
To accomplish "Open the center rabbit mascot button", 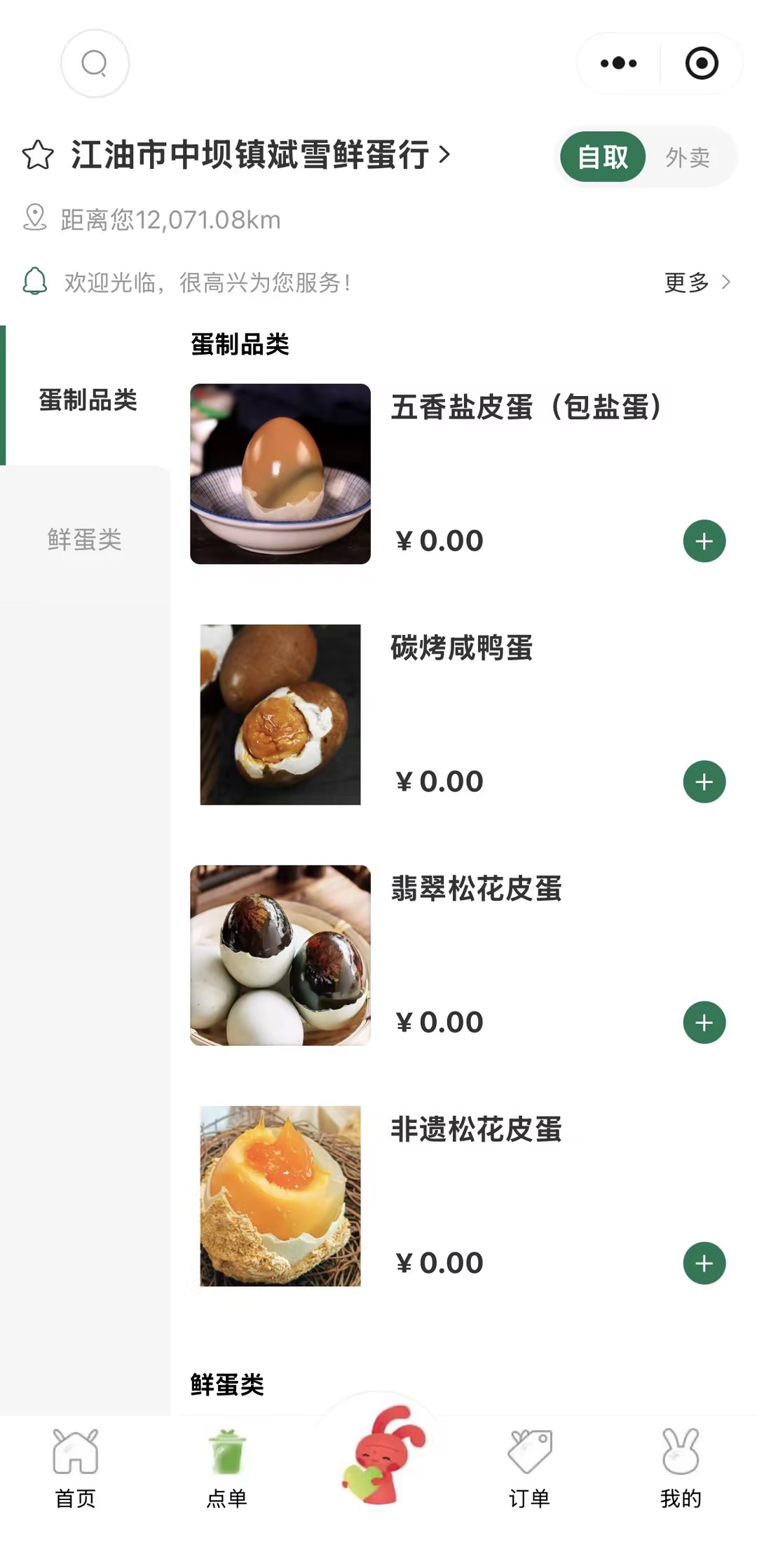I will coord(383,1454).
